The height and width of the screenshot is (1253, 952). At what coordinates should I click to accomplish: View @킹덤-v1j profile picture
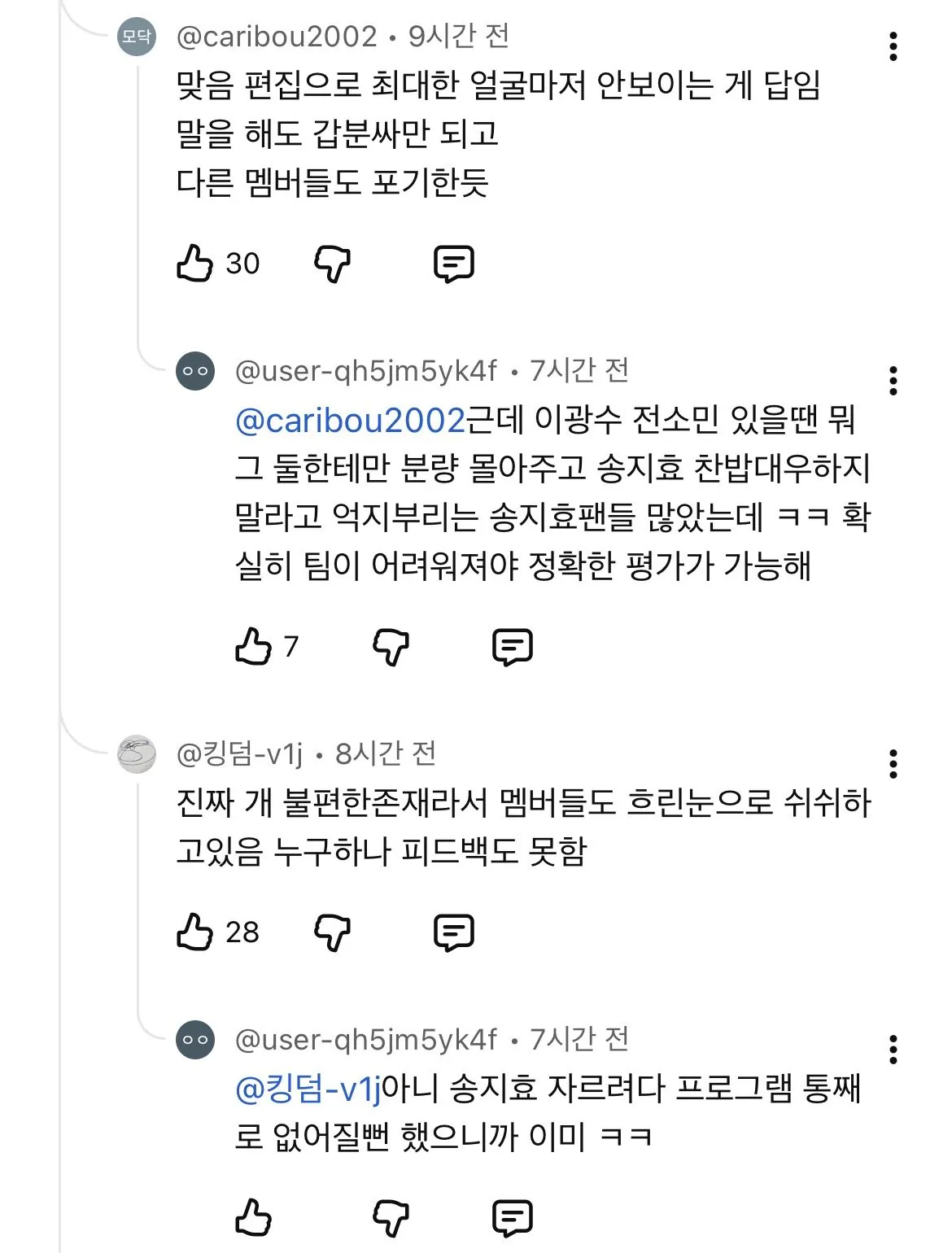(137, 754)
